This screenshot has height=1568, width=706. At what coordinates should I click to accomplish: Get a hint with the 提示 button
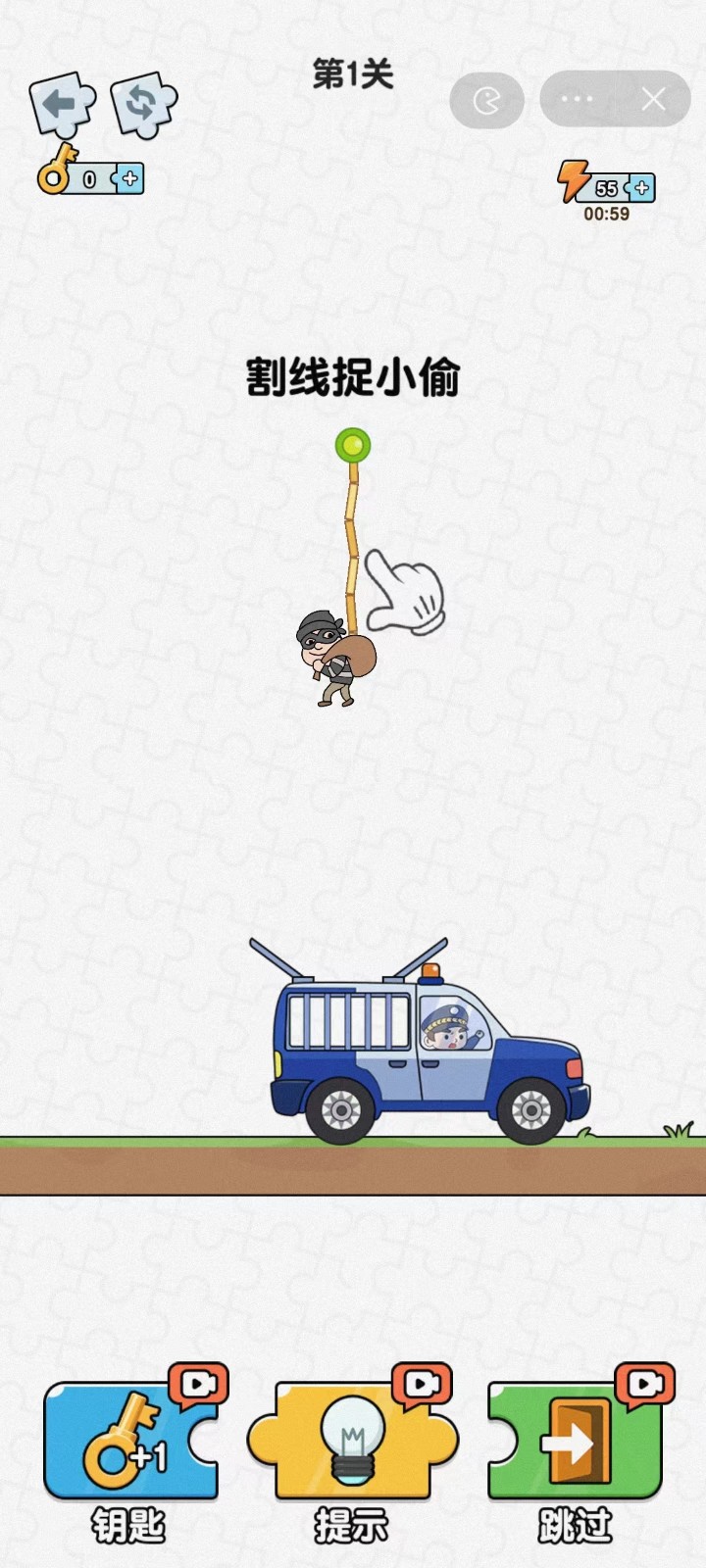tap(352, 1441)
